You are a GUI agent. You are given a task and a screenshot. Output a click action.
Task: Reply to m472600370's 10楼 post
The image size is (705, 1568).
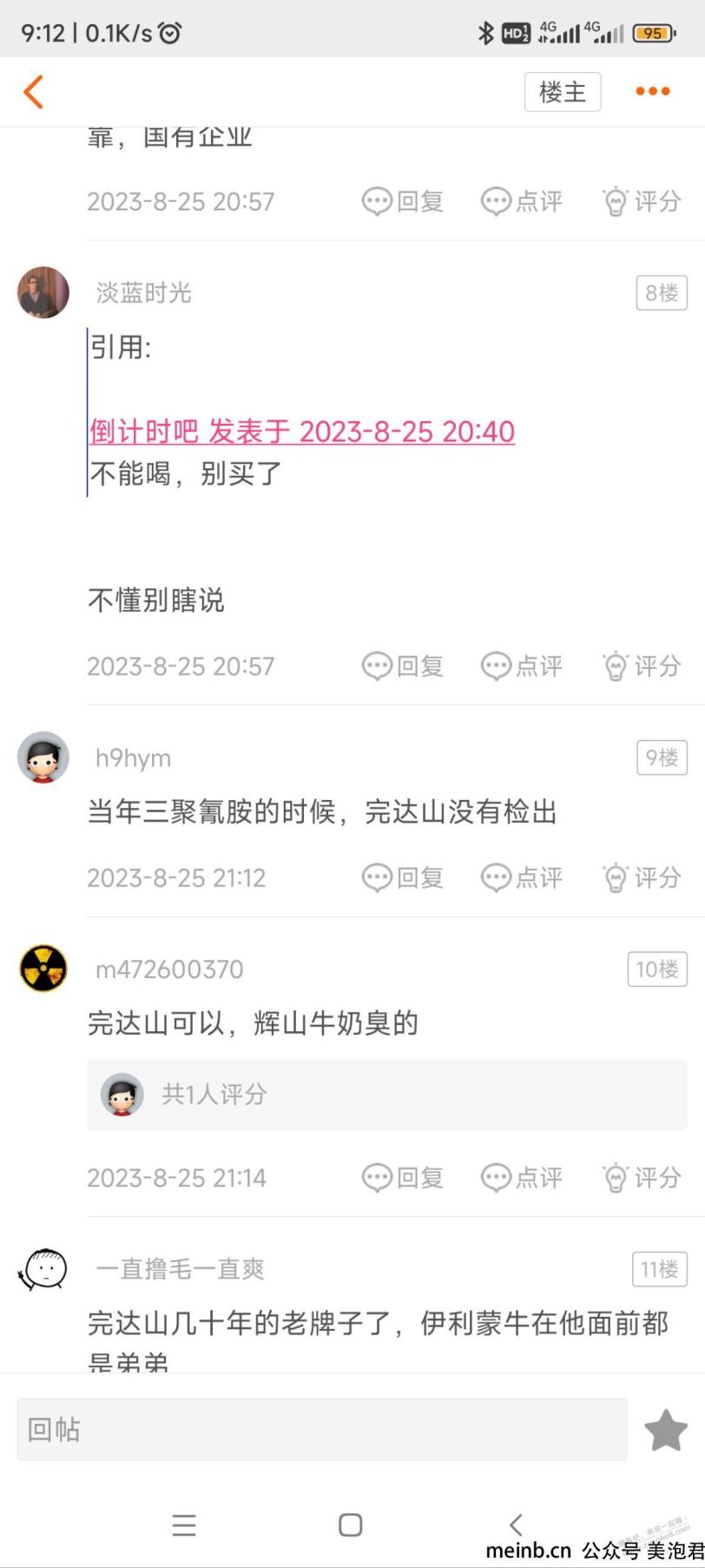pyautogui.click(x=403, y=1178)
